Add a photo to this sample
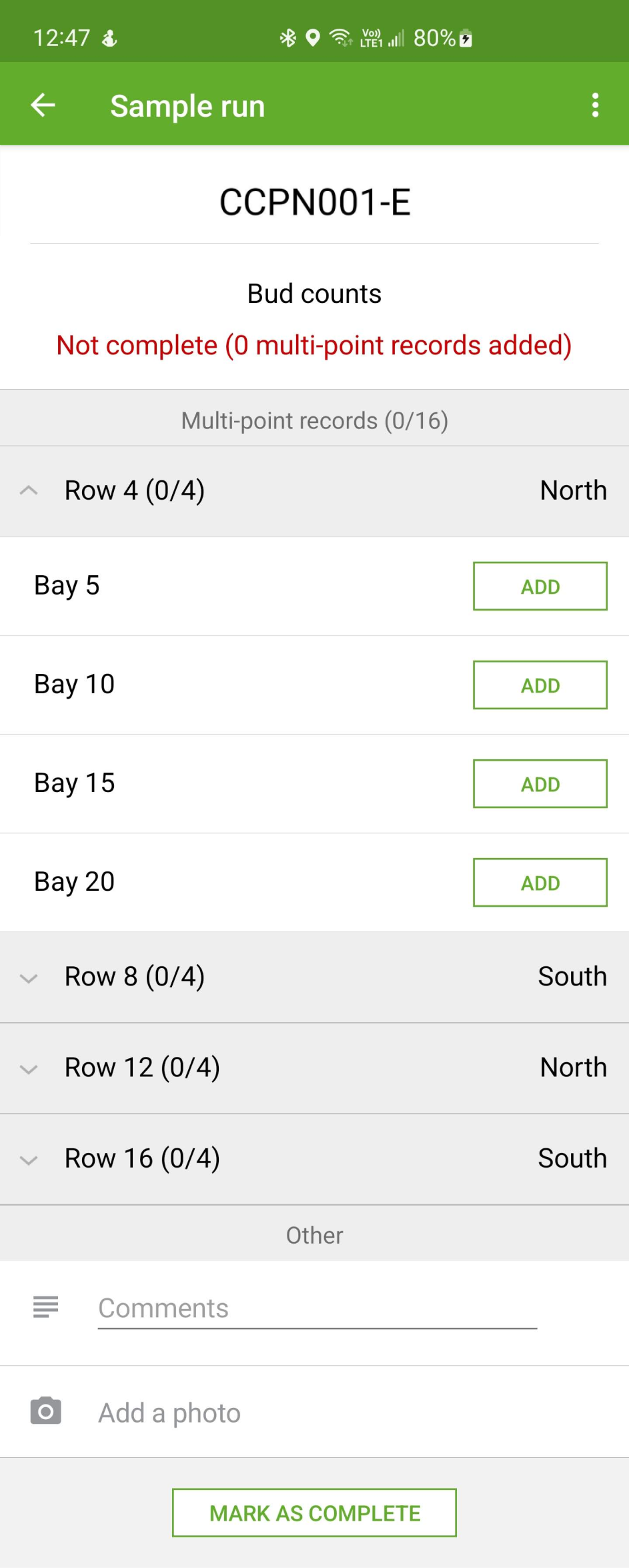The width and height of the screenshot is (629, 1568). pyautogui.click(x=169, y=1413)
